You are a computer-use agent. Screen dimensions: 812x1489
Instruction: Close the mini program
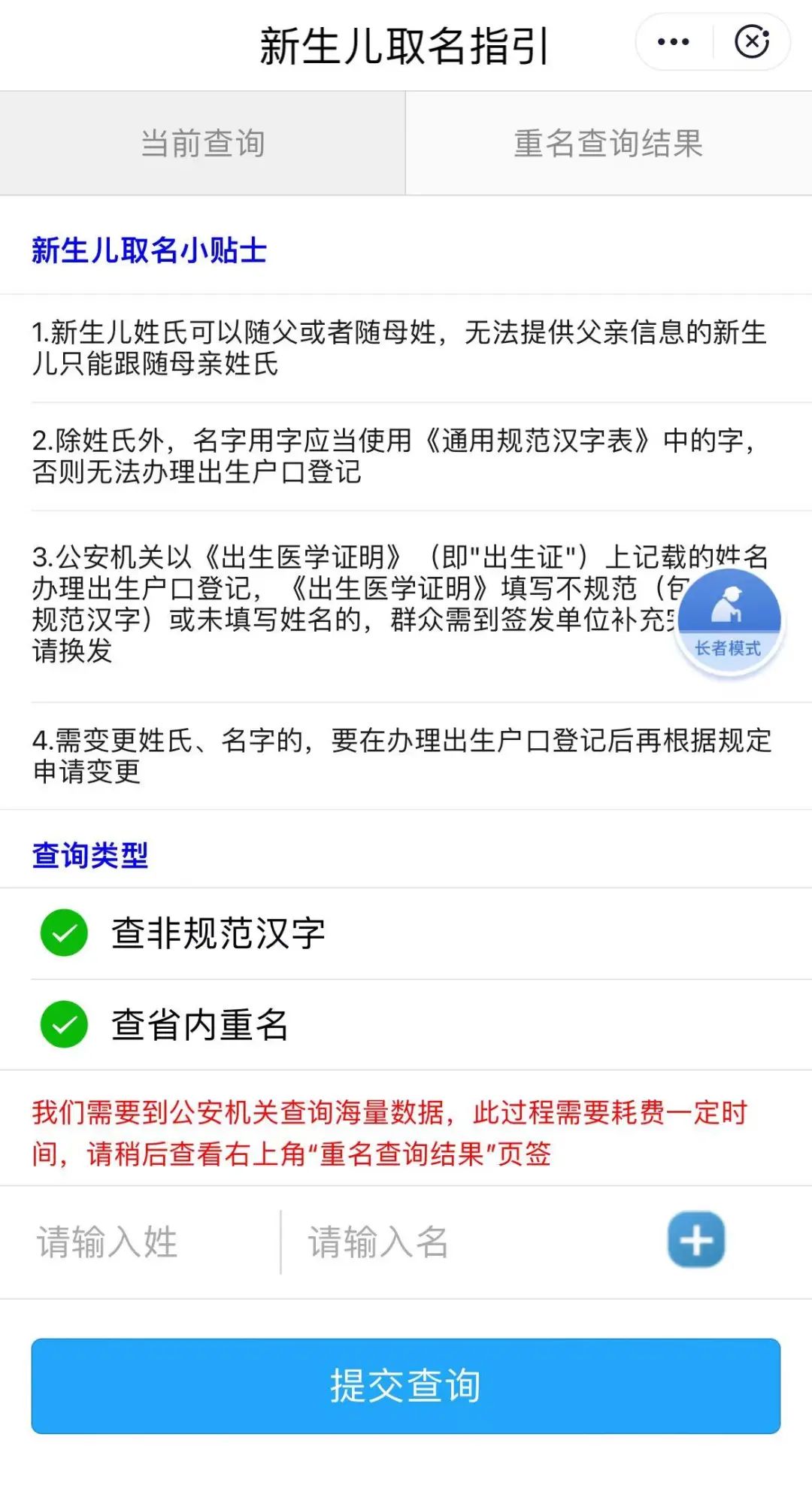click(x=751, y=42)
